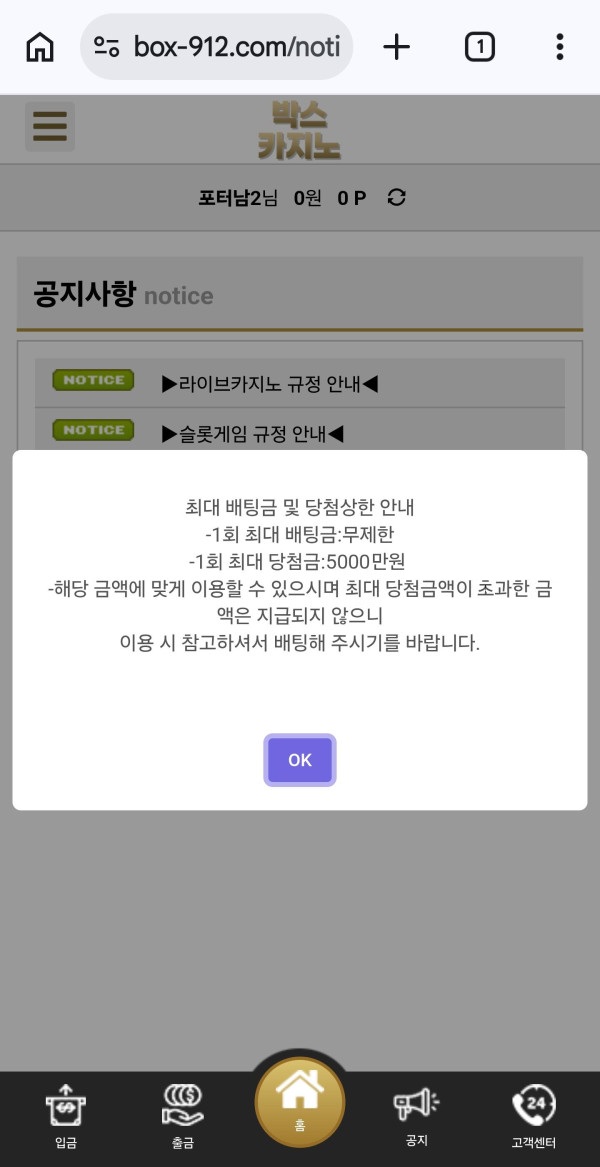Add a new browser tab
The width and height of the screenshot is (600, 1167).
(x=397, y=48)
